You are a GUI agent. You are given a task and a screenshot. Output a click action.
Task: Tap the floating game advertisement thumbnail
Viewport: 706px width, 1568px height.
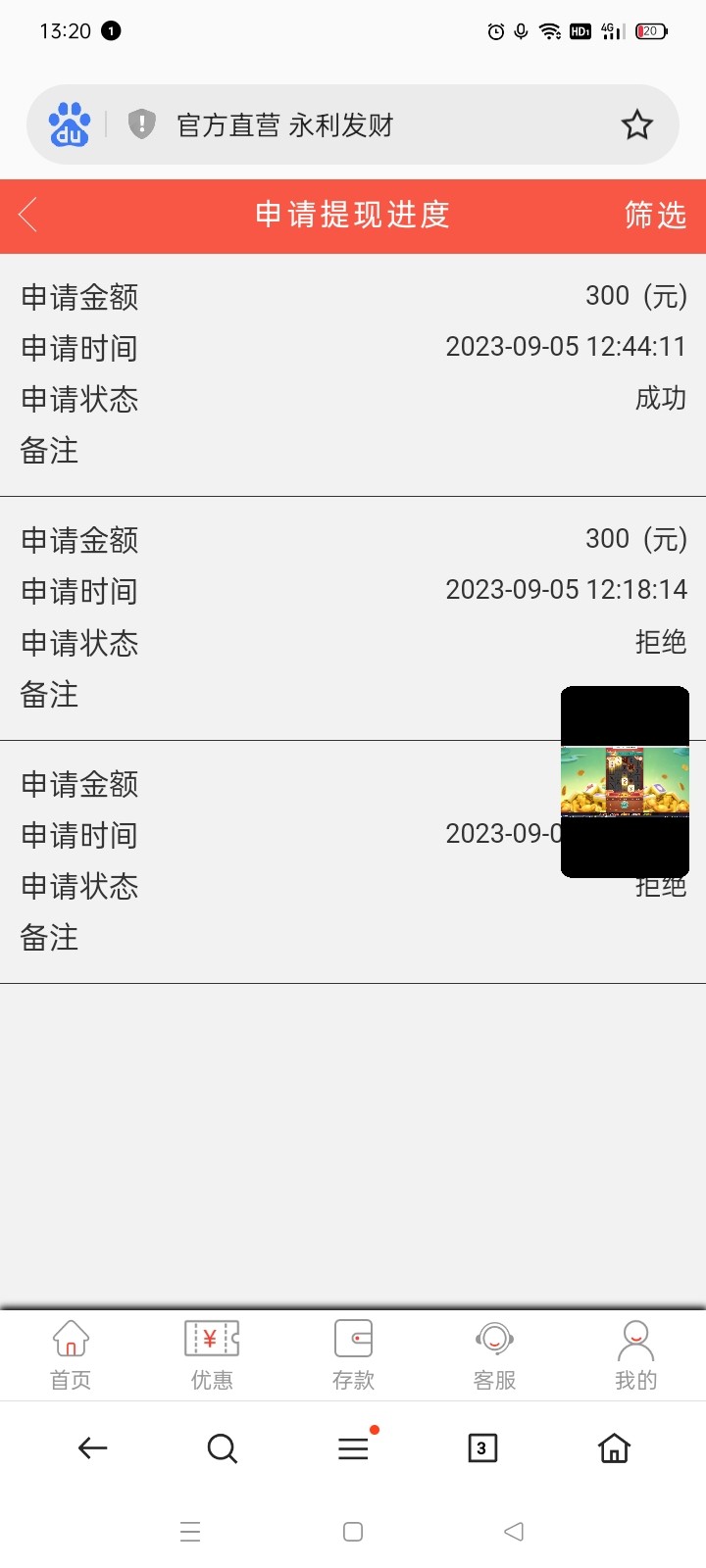coord(625,781)
